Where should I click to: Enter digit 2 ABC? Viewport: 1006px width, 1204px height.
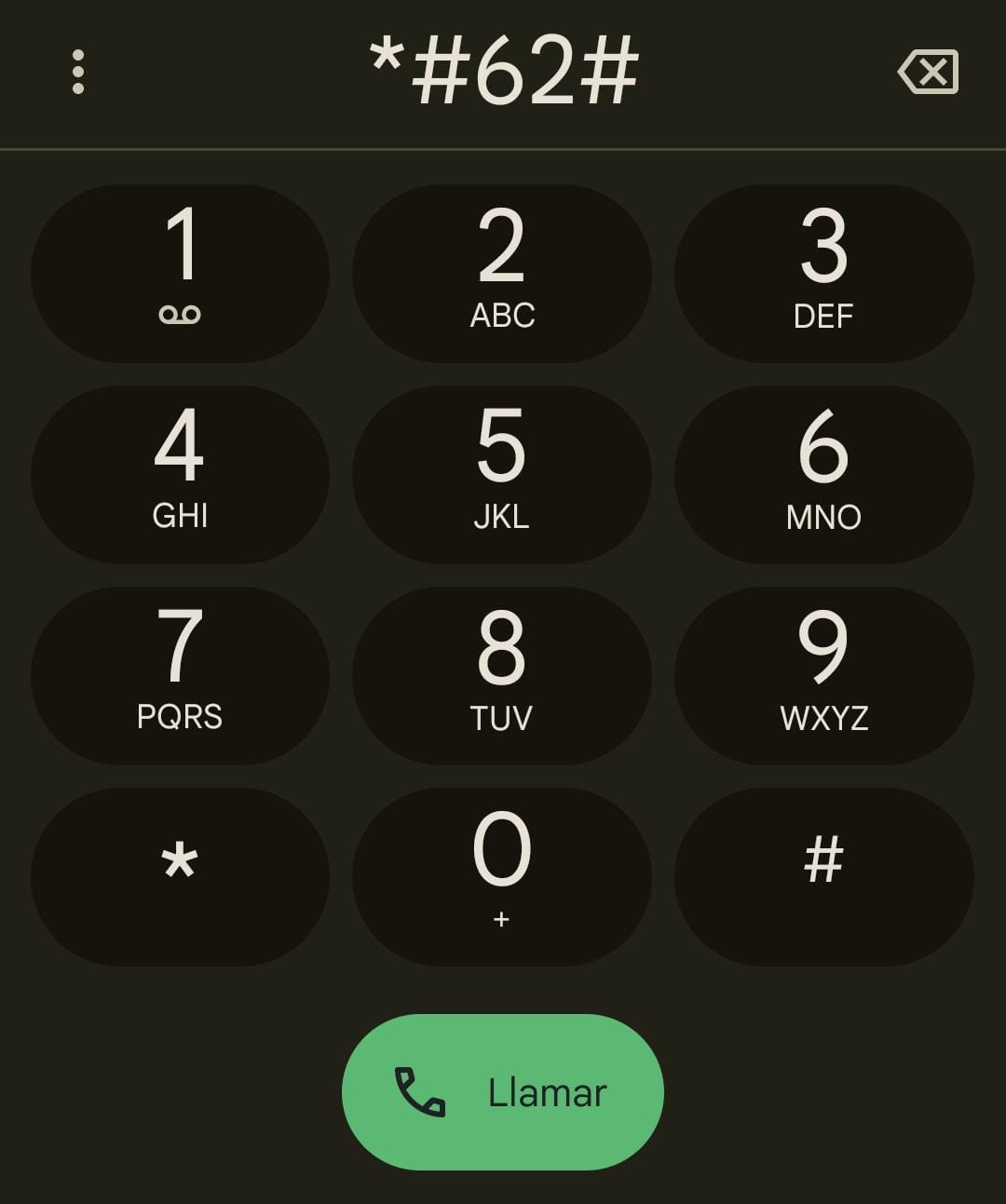point(502,273)
